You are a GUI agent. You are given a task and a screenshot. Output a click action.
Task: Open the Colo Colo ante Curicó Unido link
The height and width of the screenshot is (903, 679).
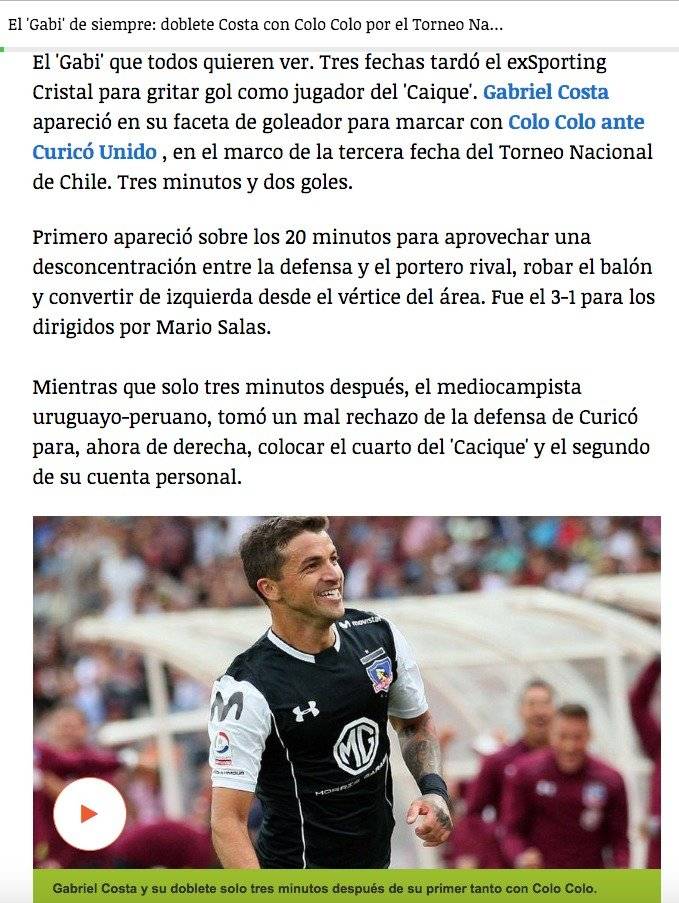click(x=576, y=123)
